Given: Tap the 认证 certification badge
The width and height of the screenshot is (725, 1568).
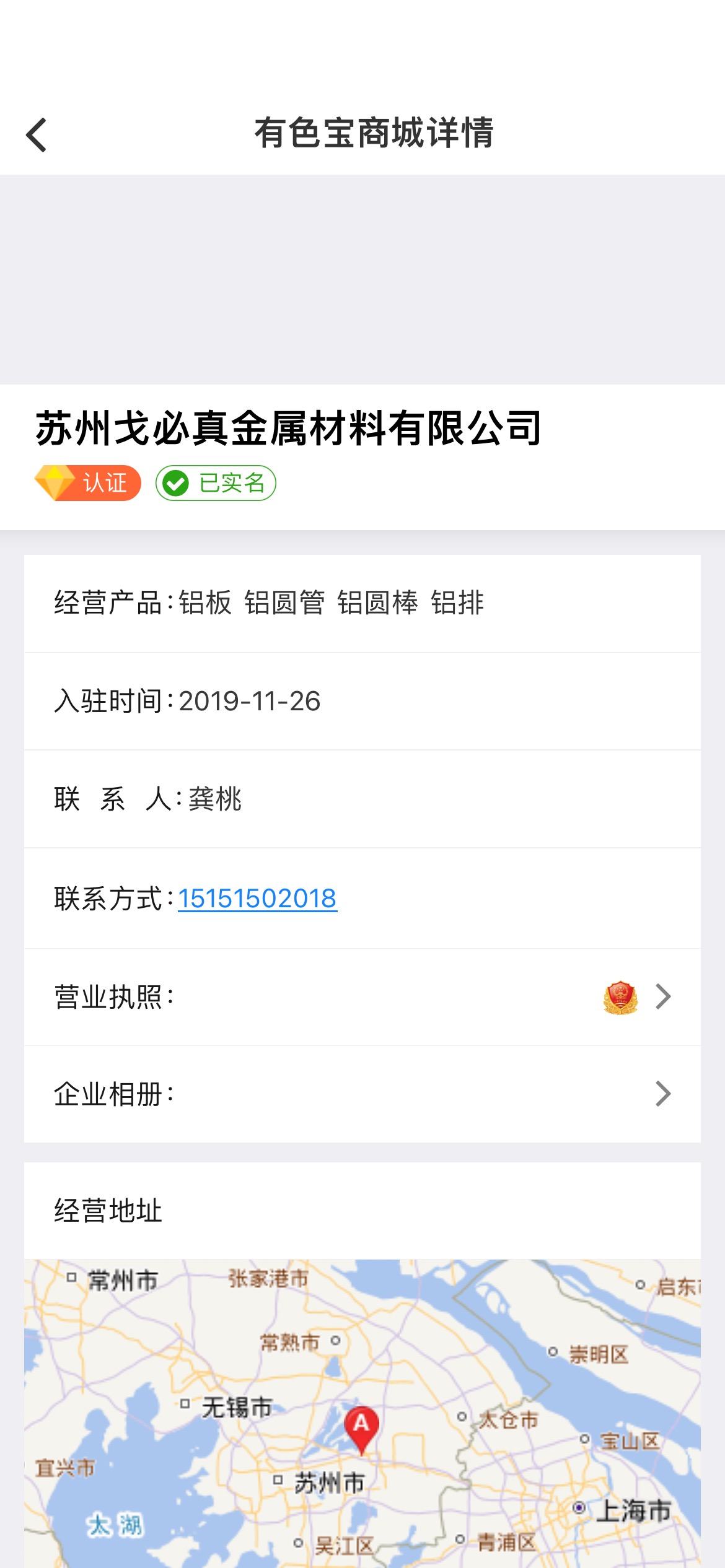Looking at the screenshot, I should click(87, 483).
